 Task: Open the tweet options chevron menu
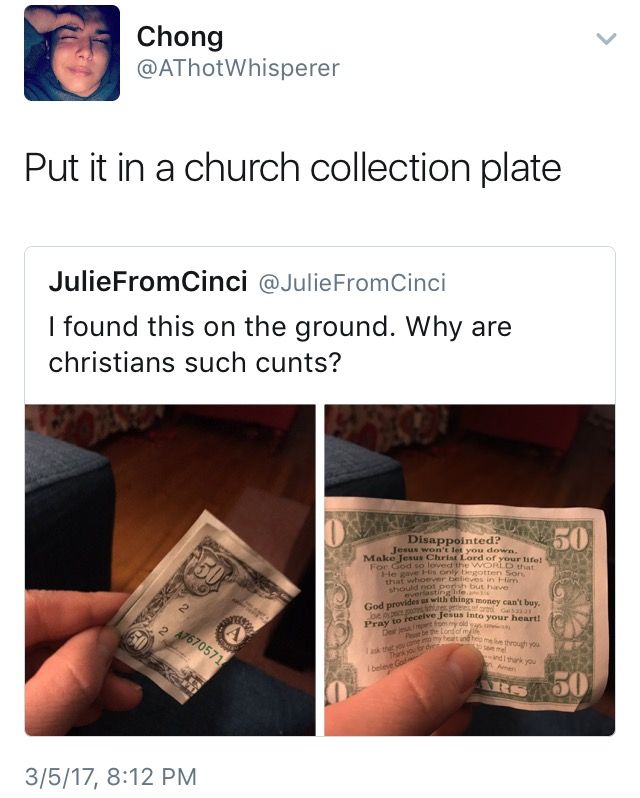point(604,40)
